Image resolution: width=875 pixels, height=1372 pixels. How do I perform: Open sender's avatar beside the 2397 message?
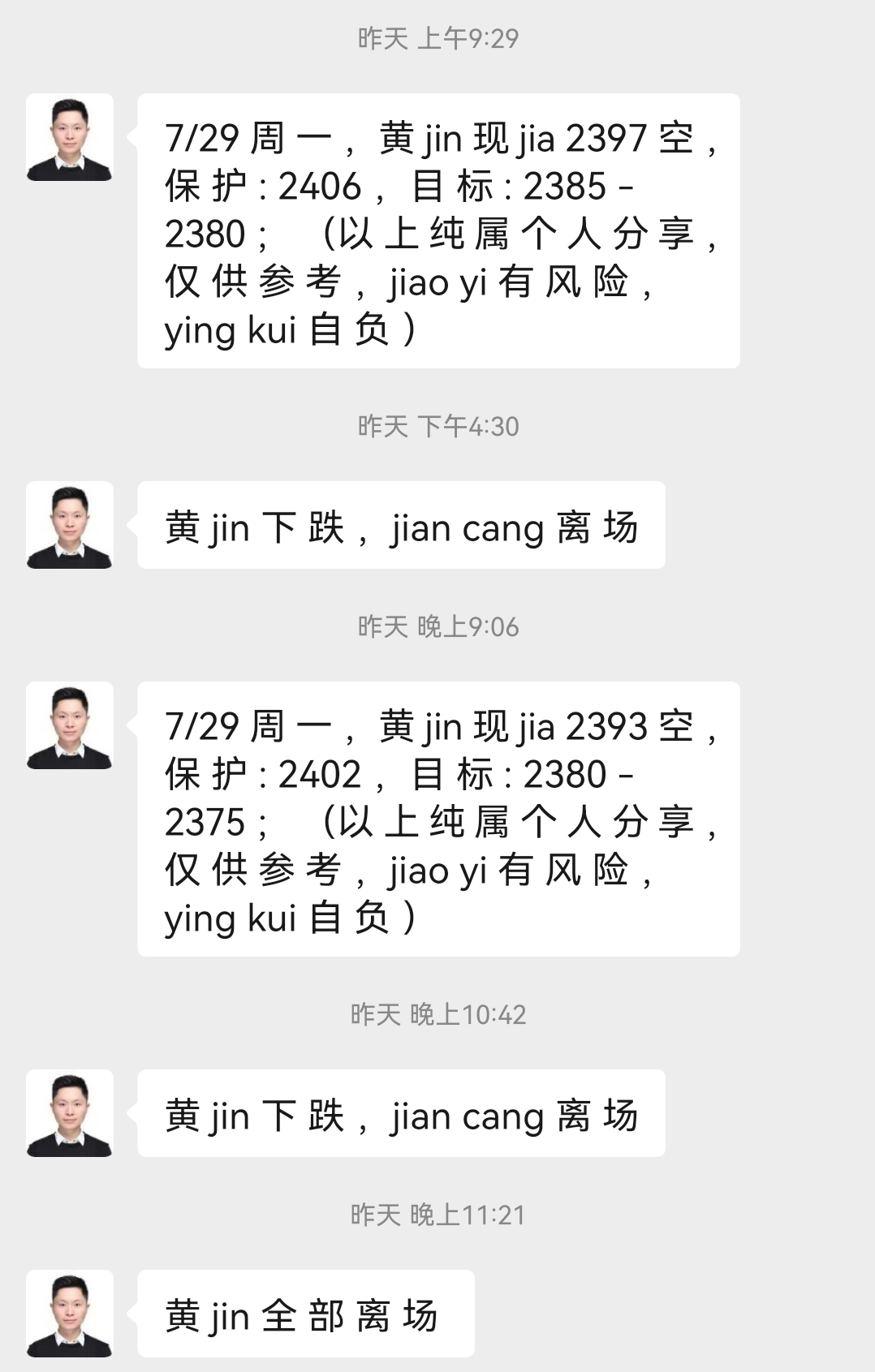coord(70,137)
